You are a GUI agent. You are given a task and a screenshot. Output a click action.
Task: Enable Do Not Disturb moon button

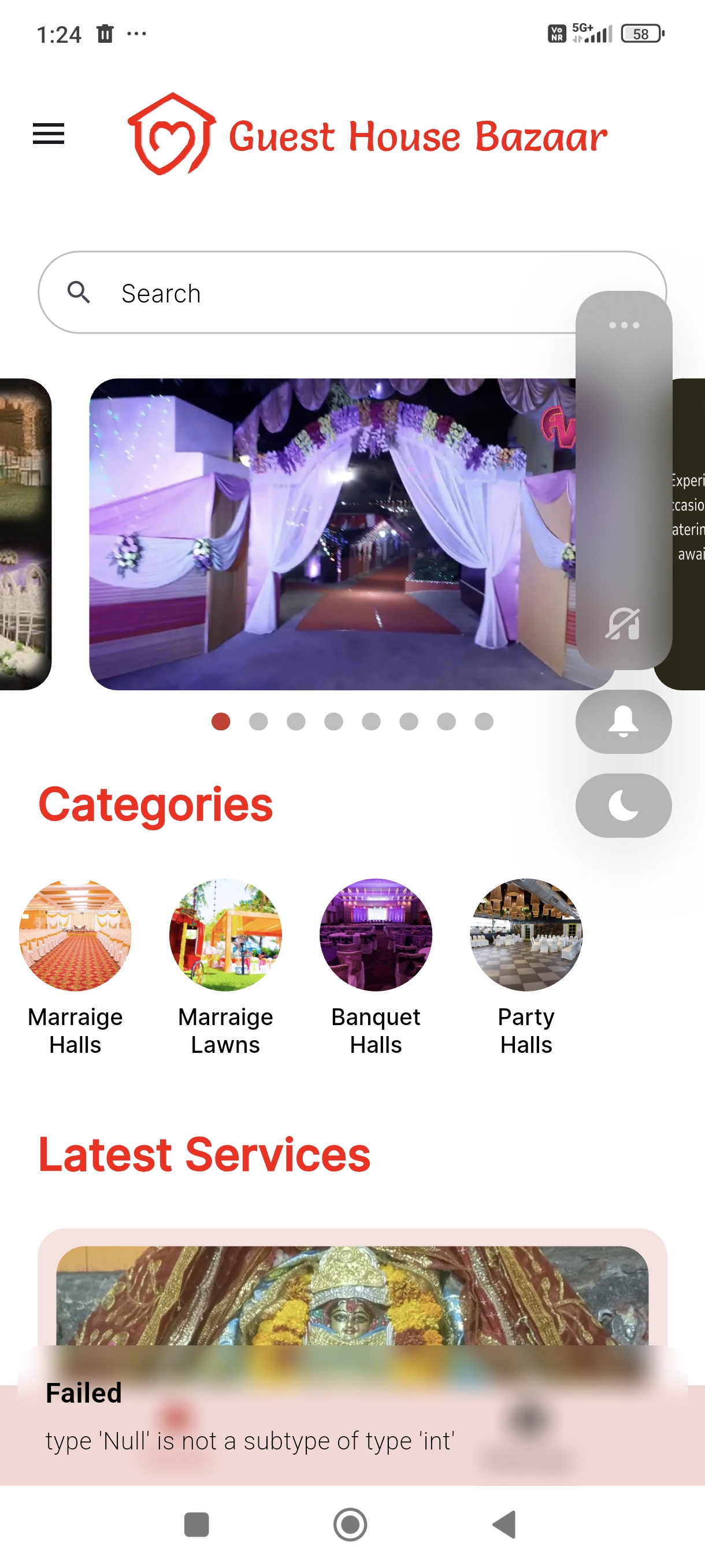[x=623, y=805]
